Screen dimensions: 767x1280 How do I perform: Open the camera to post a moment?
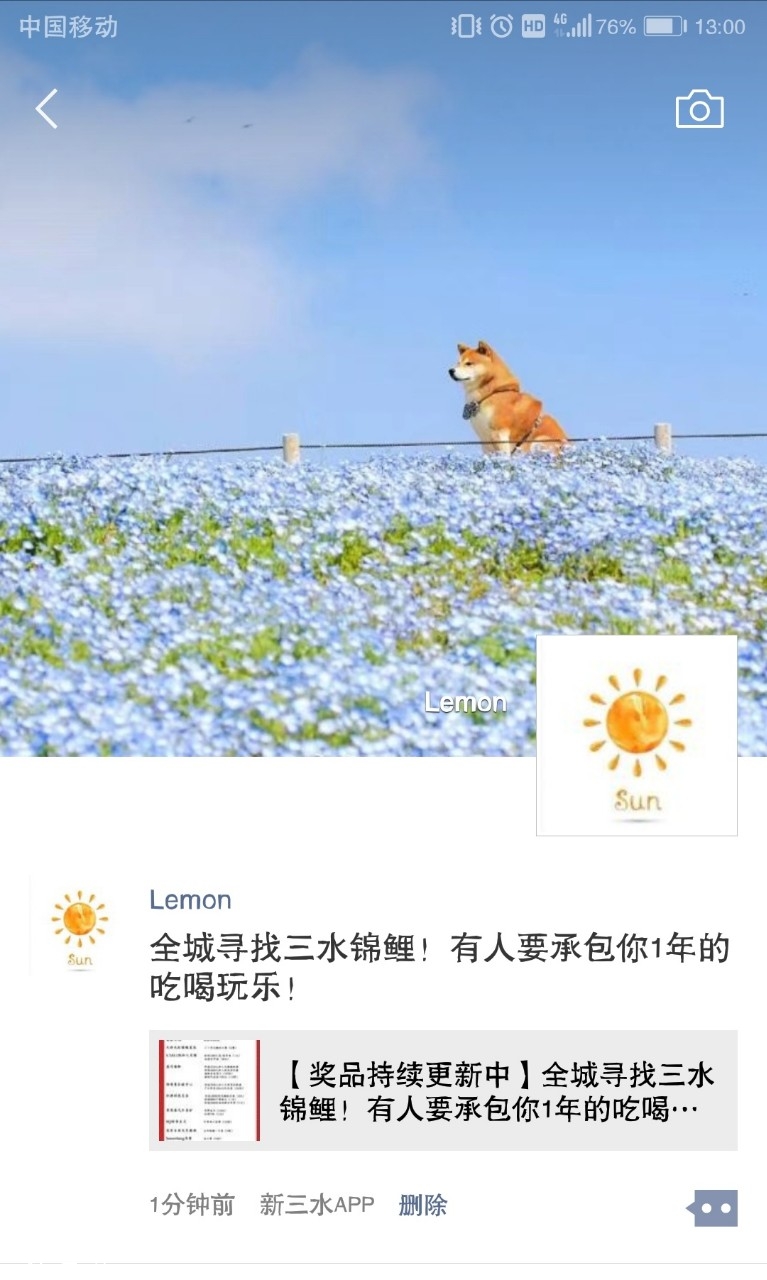699,109
